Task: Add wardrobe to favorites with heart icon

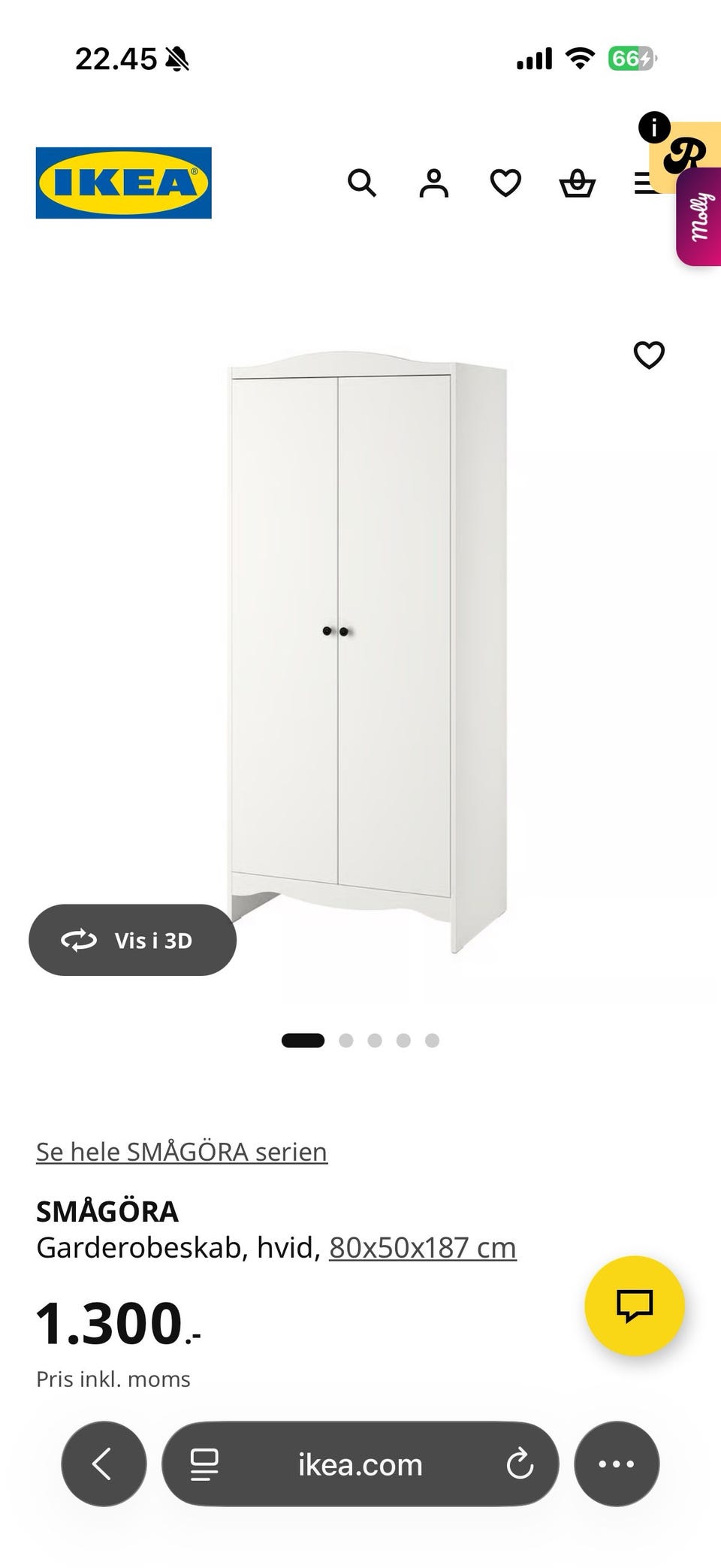Action: (649, 355)
